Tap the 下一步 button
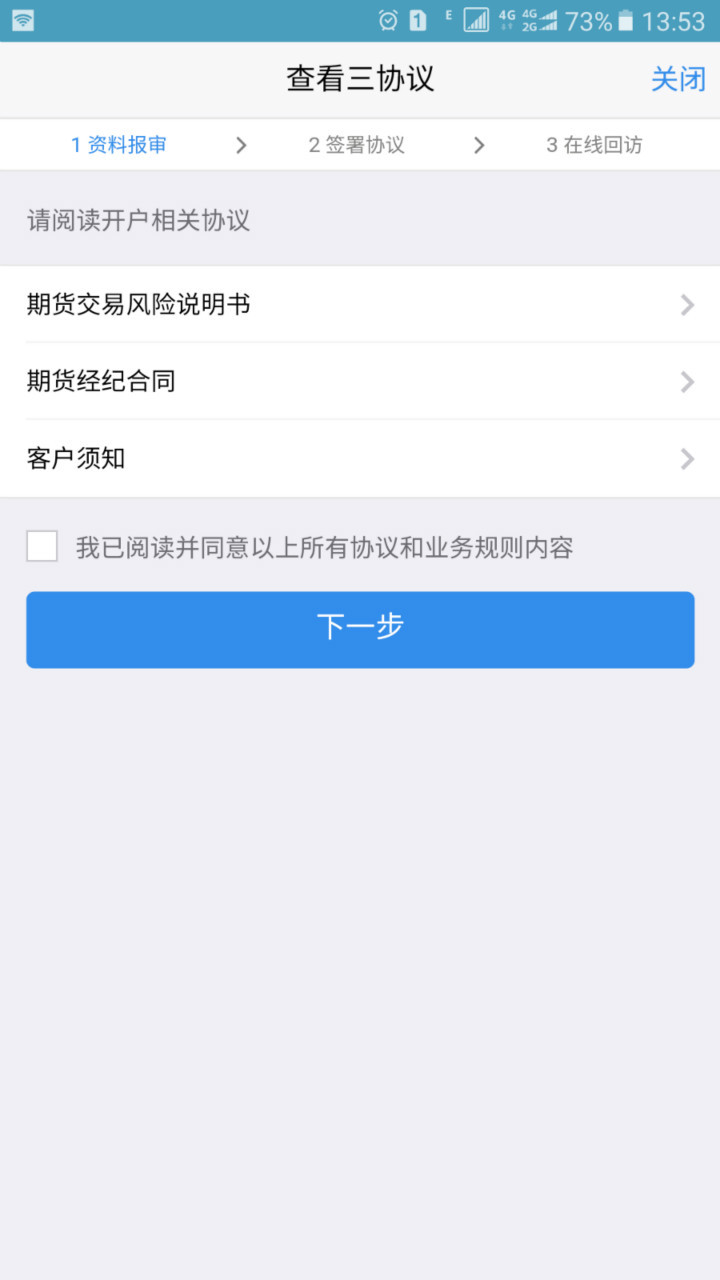The image size is (720, 1280). (360, 629)
